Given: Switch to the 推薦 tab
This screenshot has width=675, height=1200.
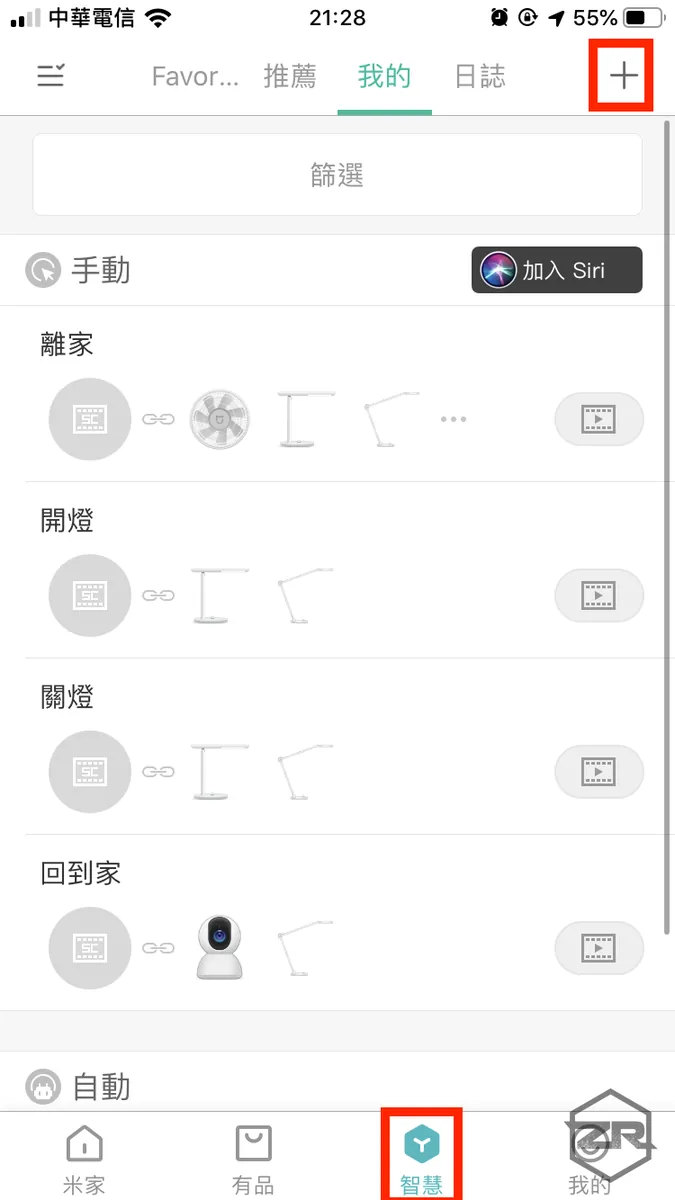Looking at the screenshot, I should [x=290, y=76].
